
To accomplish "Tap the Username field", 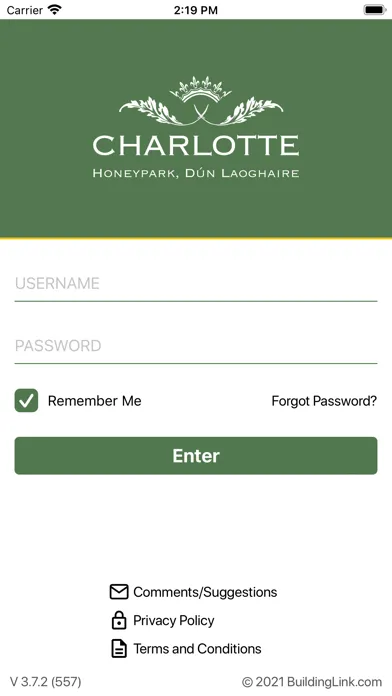I will pyautogui.click(x=196, y=284).
